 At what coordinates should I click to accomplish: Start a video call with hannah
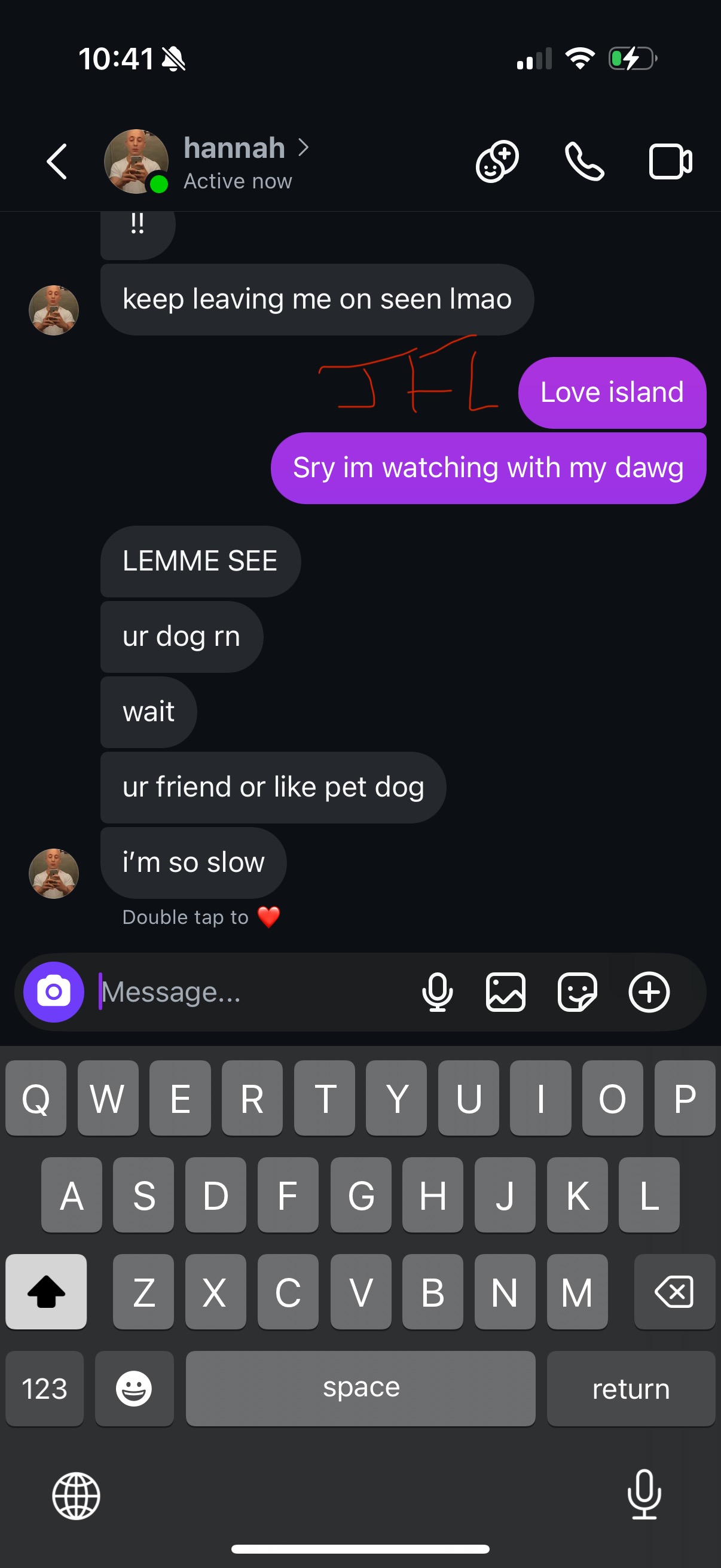click(x=671, y=162)
